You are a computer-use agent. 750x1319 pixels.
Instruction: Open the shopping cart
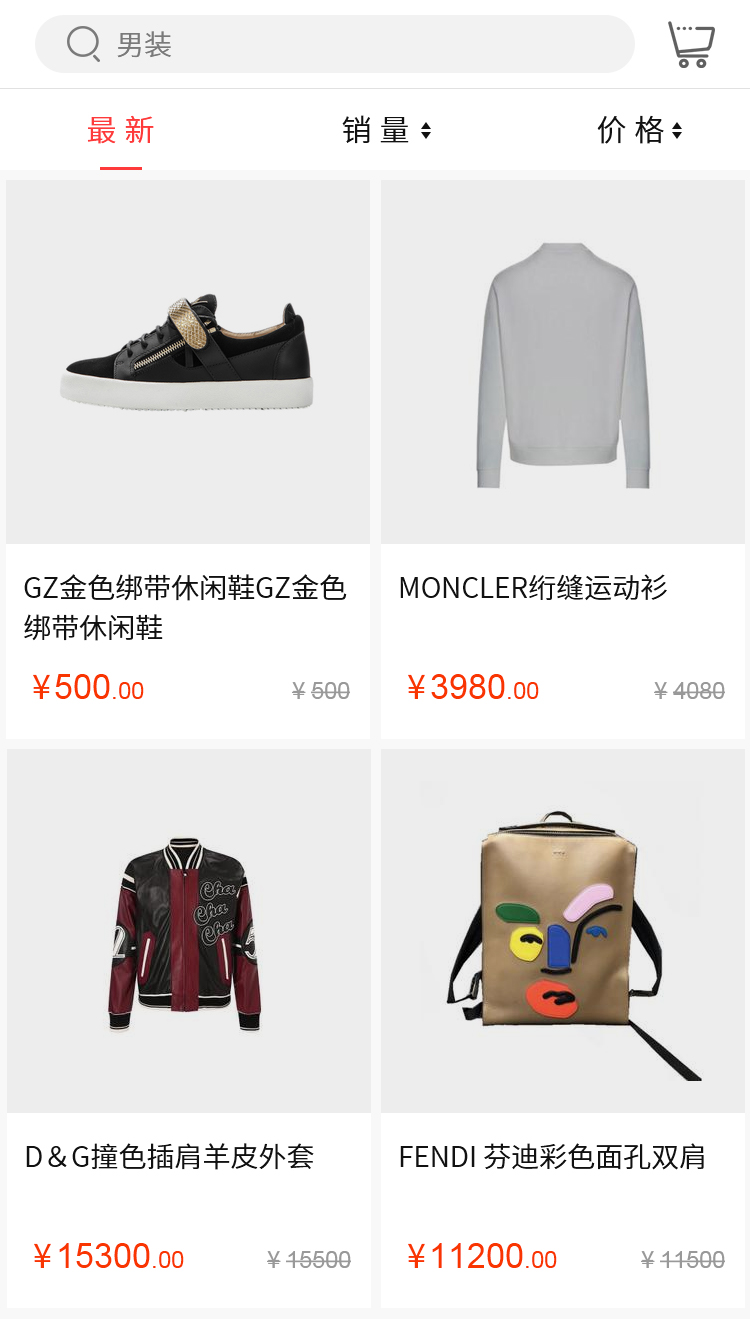691,45
